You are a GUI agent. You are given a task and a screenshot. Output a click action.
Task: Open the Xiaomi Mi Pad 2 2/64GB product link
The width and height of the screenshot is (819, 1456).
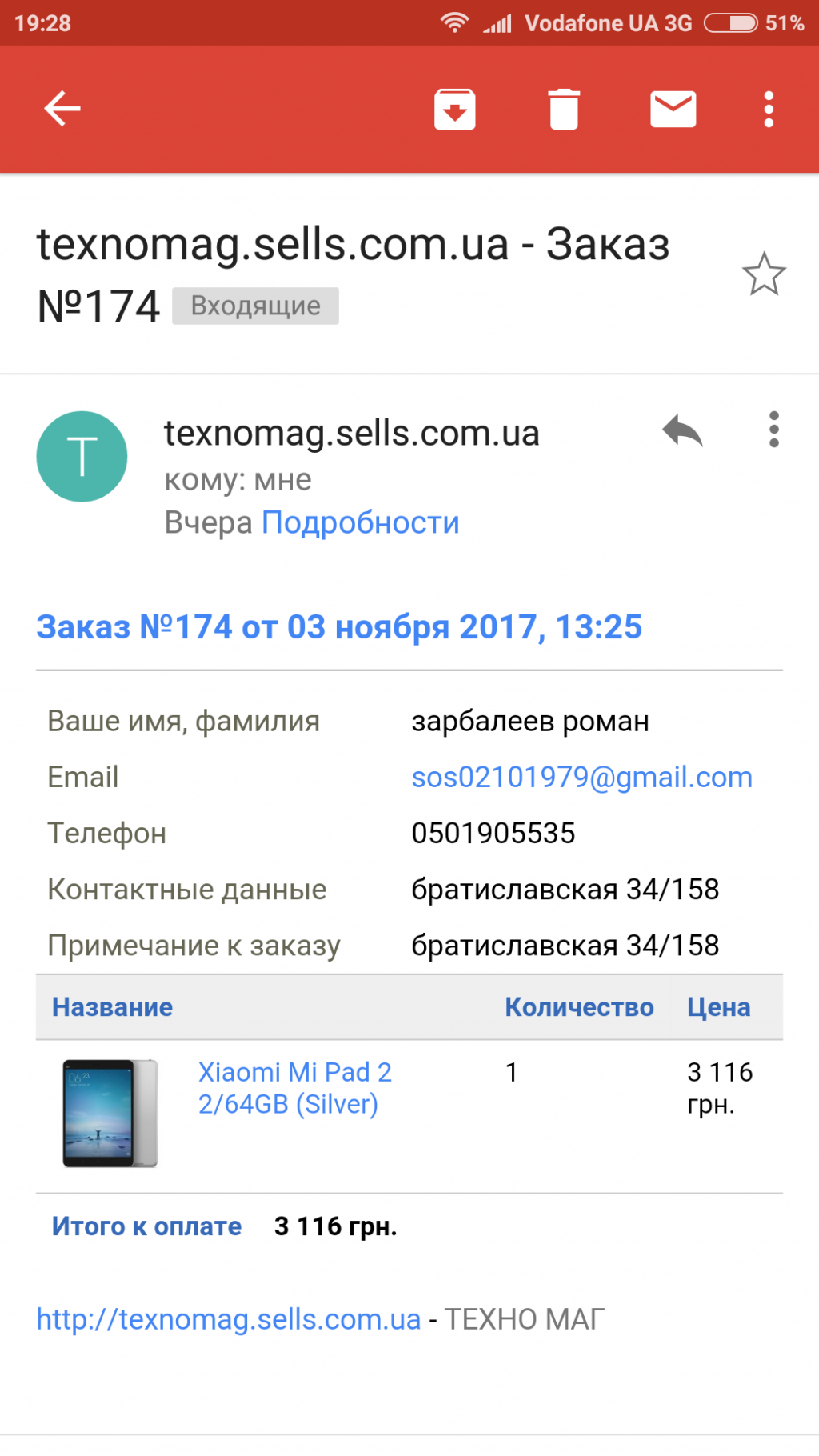click(294, 1088)
